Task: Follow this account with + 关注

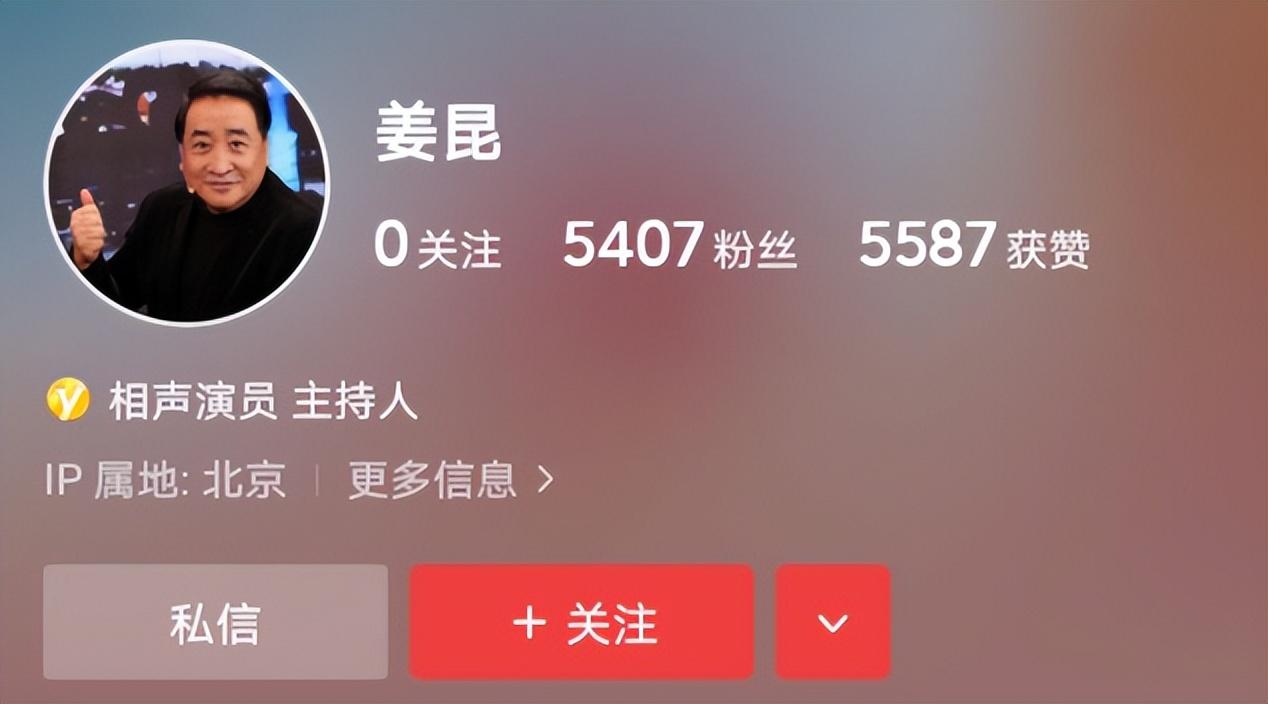Action: tap(581, 622)
